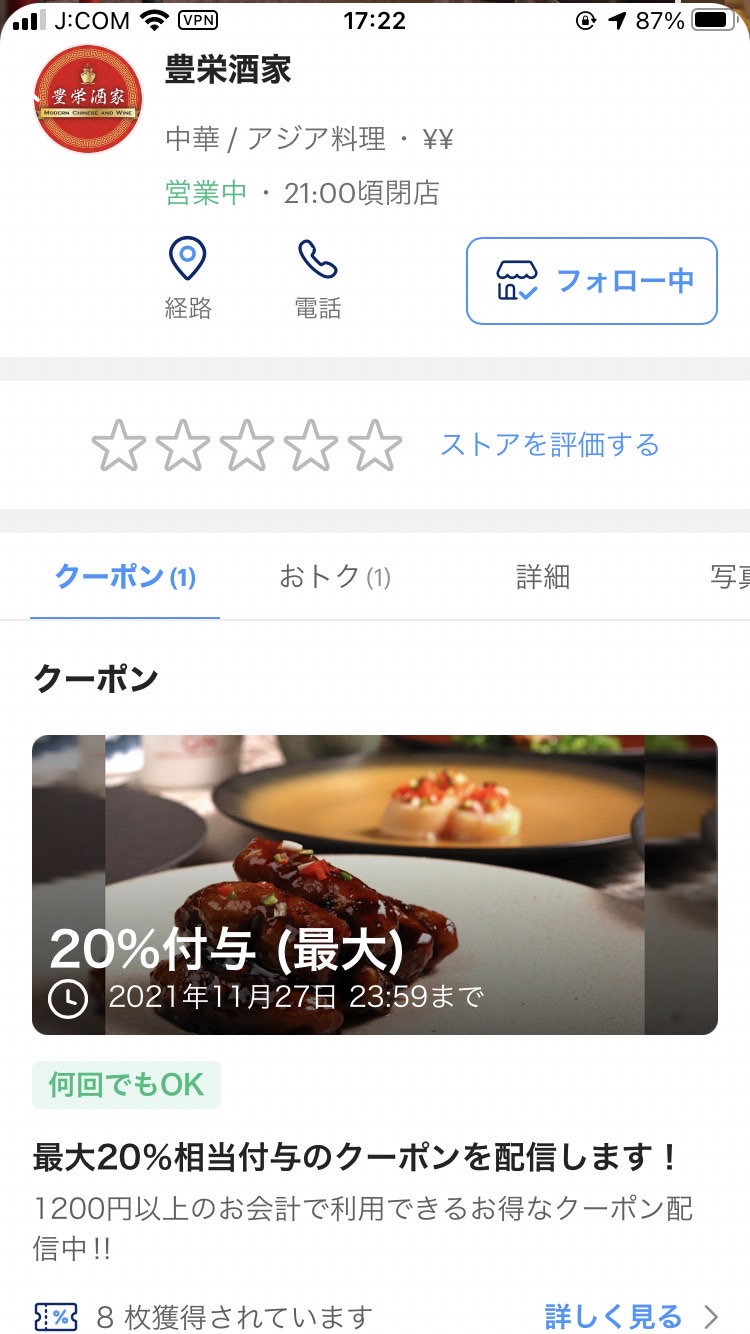Switch to the おトク tab

pyautogui.click(x=335, y=577)
